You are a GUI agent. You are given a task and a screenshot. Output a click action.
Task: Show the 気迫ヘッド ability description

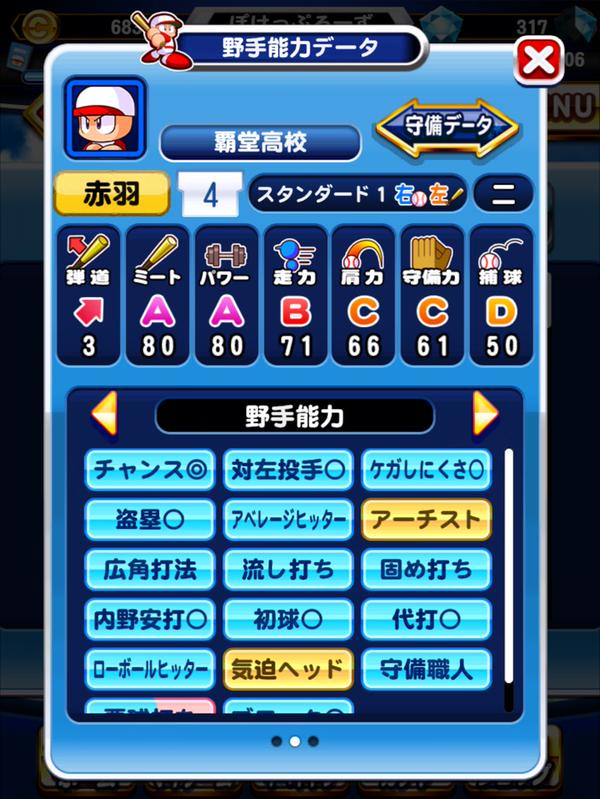[x=289, y=669]
